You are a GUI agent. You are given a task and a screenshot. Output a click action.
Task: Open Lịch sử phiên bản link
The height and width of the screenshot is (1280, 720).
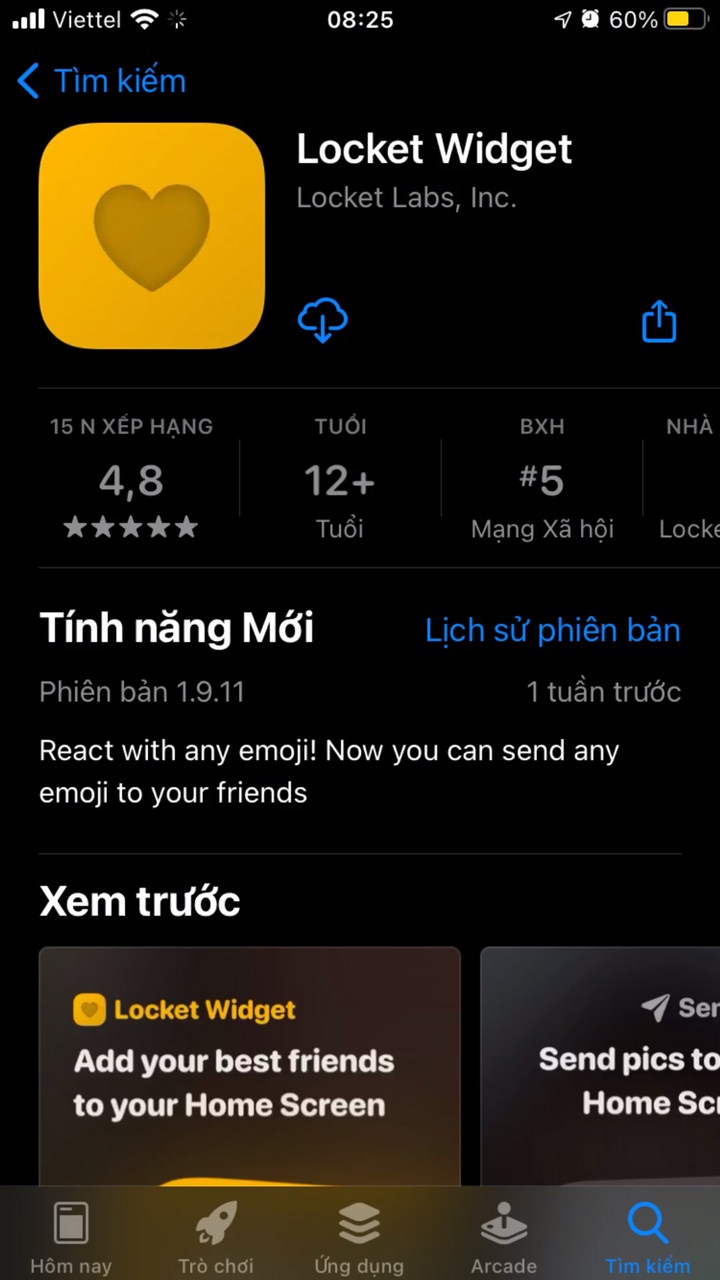552,630
